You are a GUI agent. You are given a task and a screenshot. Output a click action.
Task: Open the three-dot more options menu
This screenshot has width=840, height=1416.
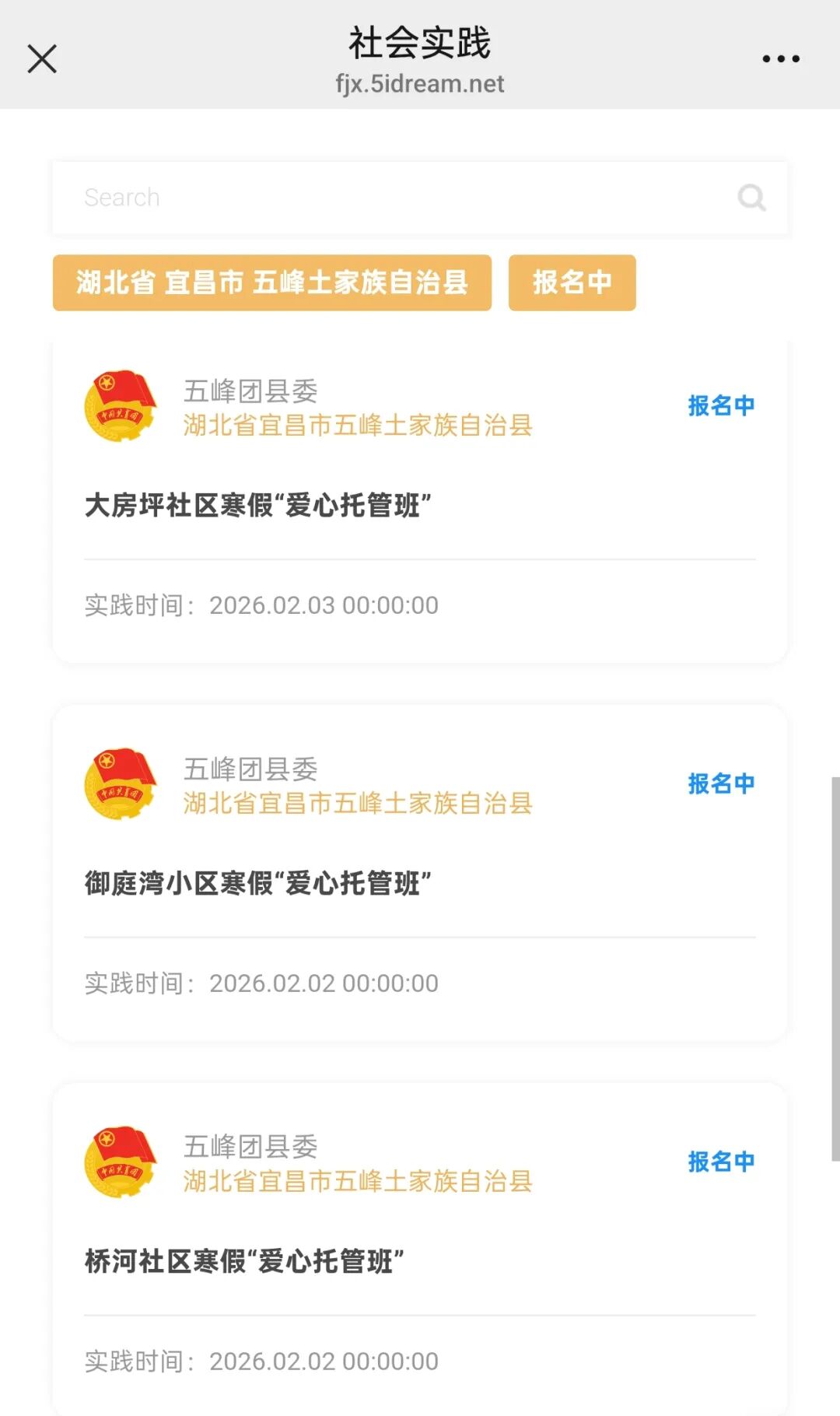pyautogui.click(x=779, y=58)
